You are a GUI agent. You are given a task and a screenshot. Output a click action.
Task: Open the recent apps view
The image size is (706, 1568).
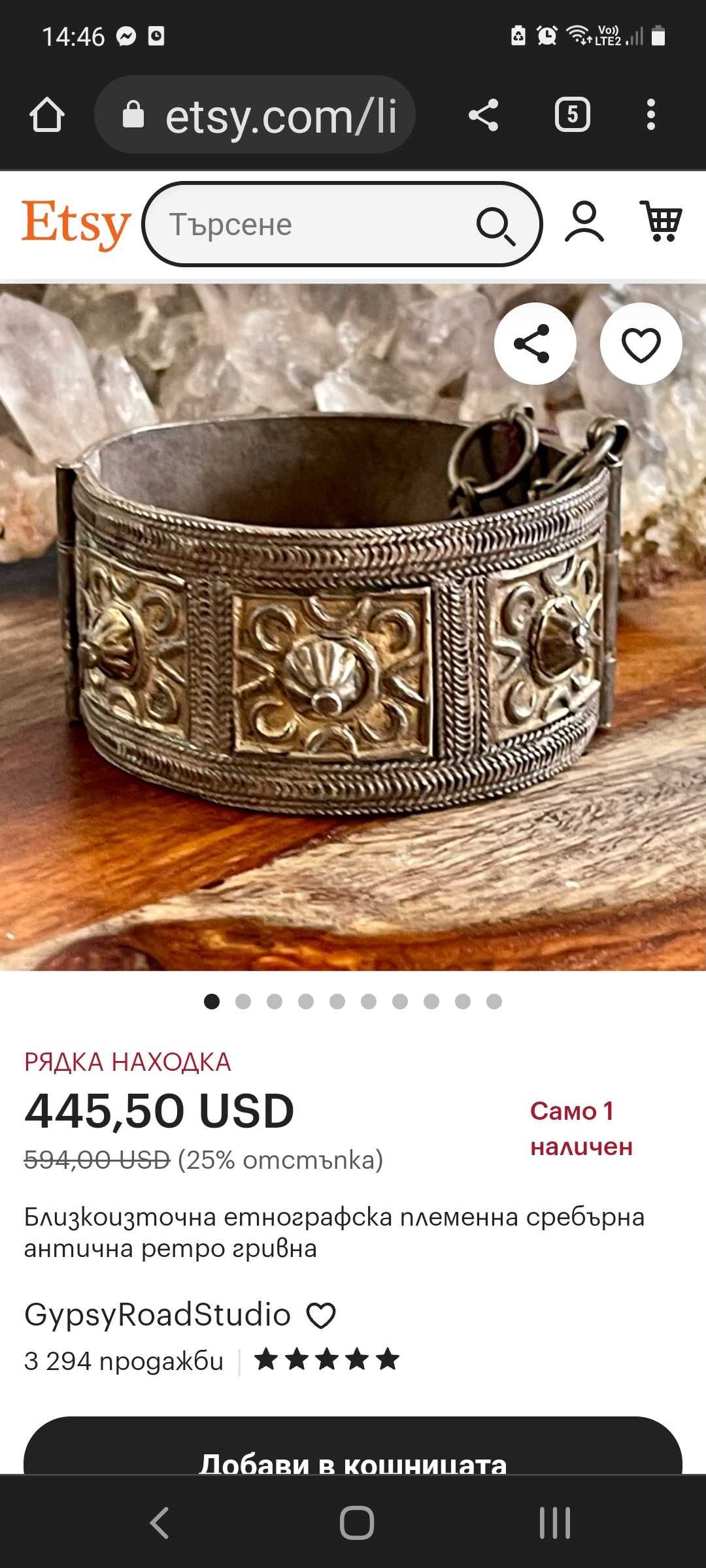pyautogui.click(x=554, y=1522)
